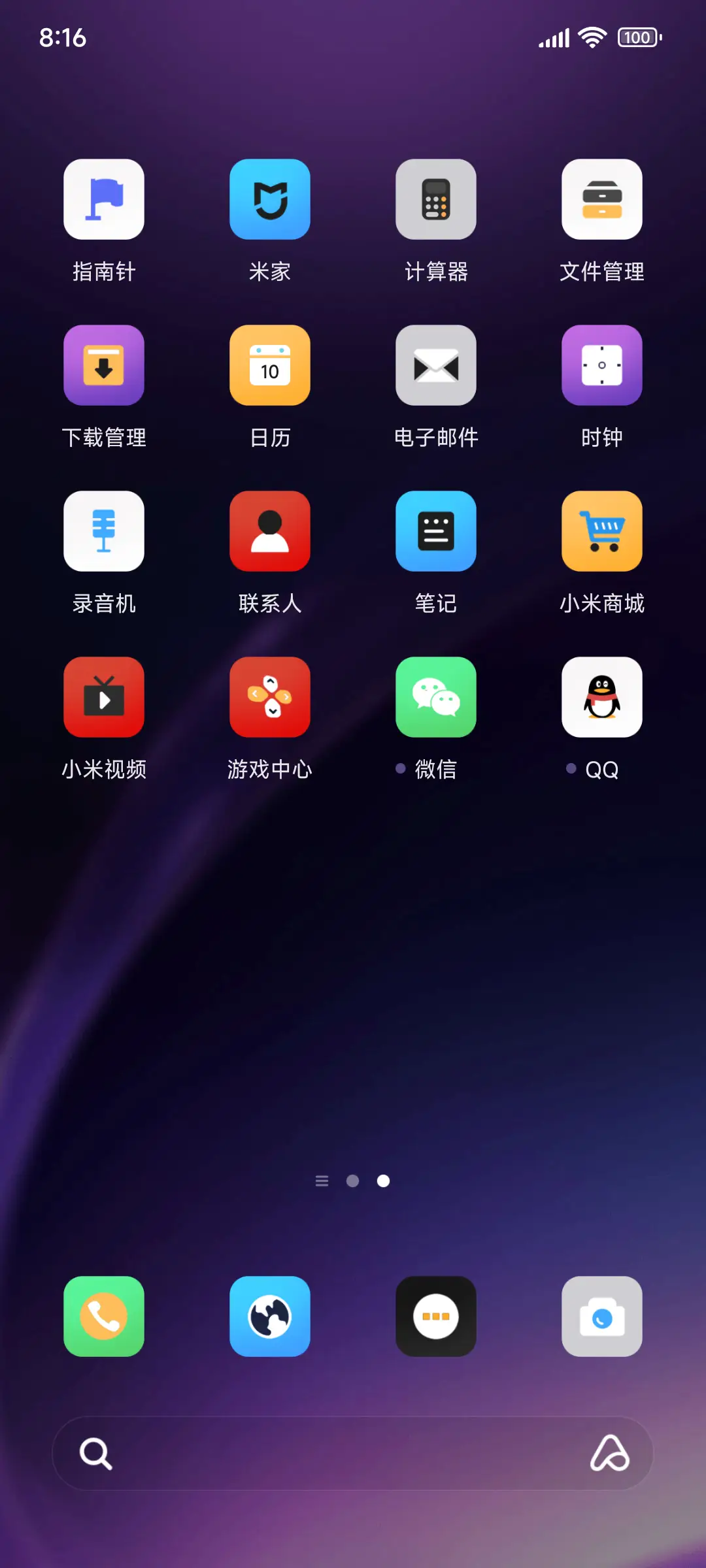The image size is (706, 1568).
Task: Launch the 笔记 notes app
Action: [436, 531]
